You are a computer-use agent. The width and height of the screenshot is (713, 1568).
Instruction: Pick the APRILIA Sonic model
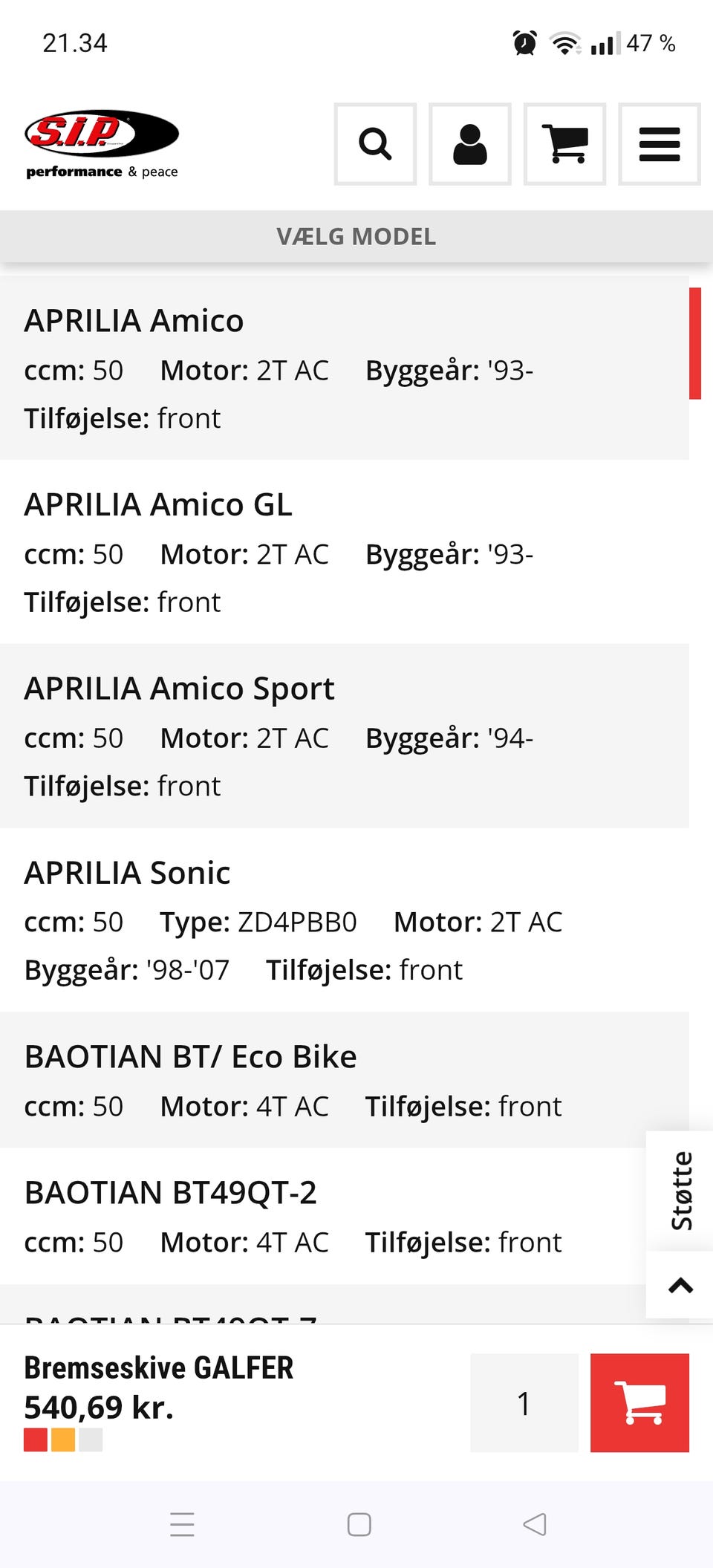click(x=345, y=920)
